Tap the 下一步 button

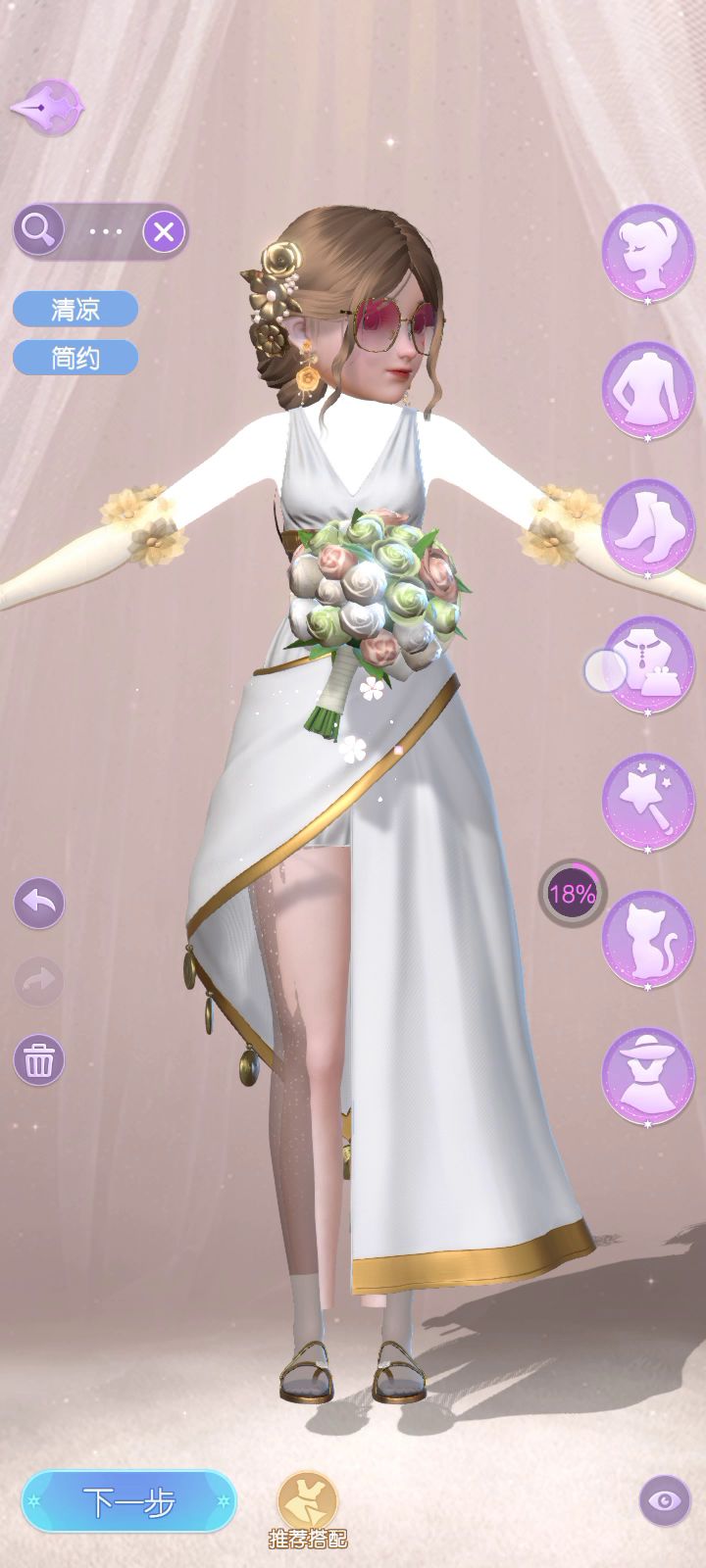(128, 1500)
